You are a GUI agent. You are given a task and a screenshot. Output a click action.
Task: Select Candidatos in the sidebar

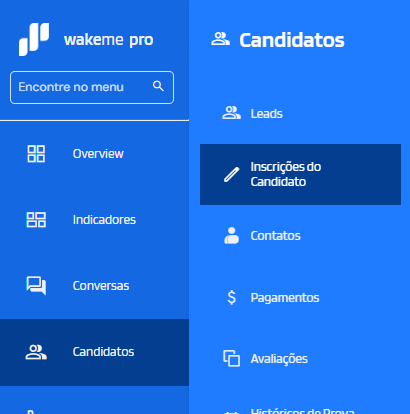point(94,352)
